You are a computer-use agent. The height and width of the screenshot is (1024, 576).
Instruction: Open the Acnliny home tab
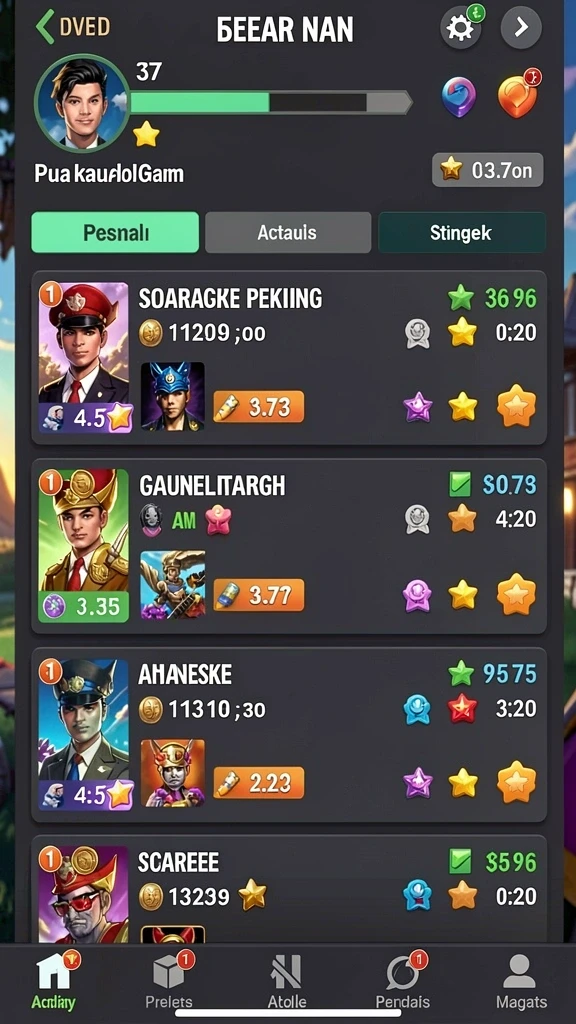click(x=54, y=980)
